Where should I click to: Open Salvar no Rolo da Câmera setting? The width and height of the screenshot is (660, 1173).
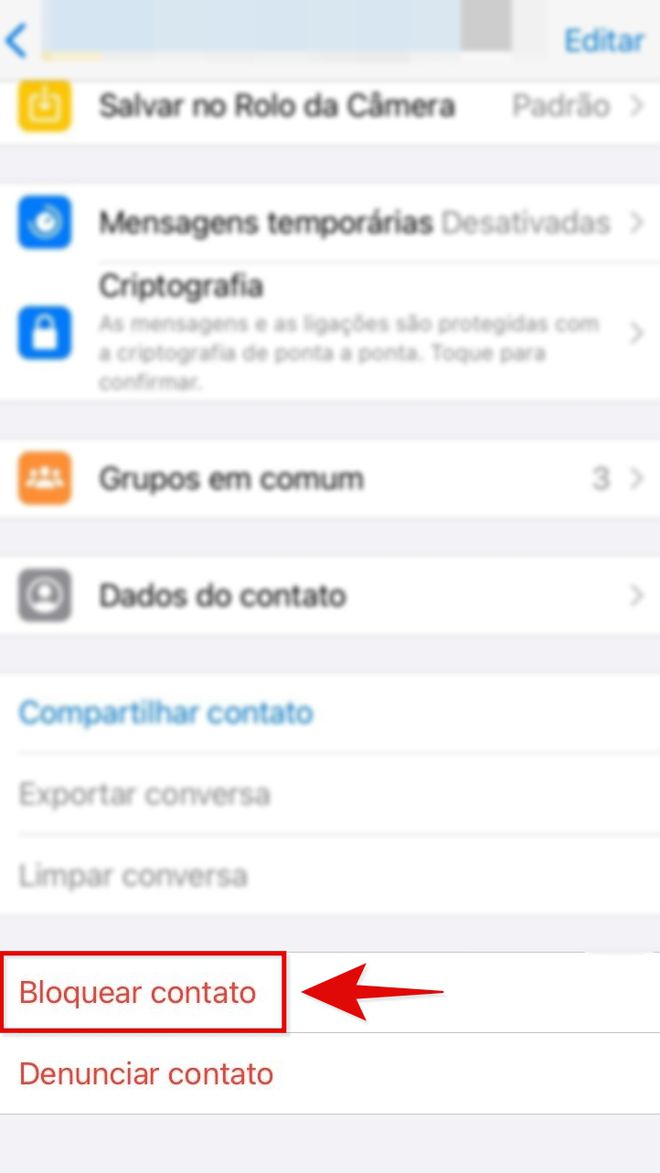click(x=330, y=106)
